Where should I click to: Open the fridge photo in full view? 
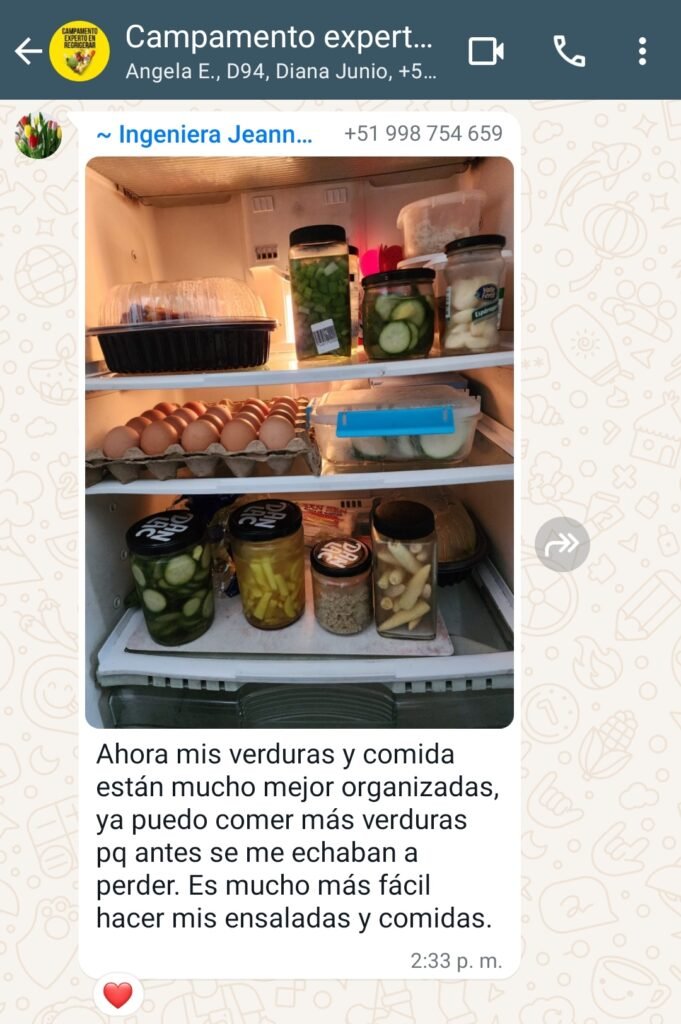[x=299, y=442]
